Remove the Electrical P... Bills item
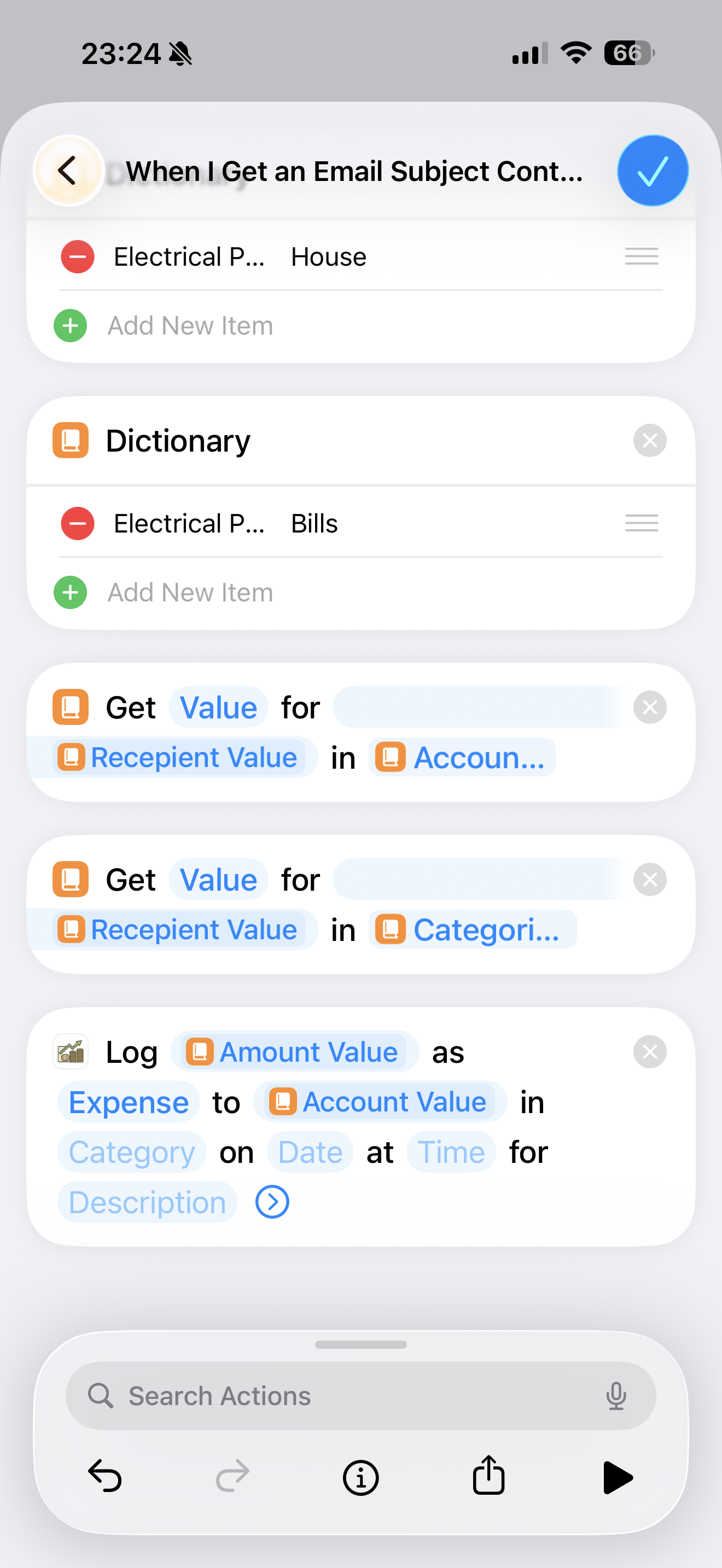722x1568 pixels. (77, 523)
